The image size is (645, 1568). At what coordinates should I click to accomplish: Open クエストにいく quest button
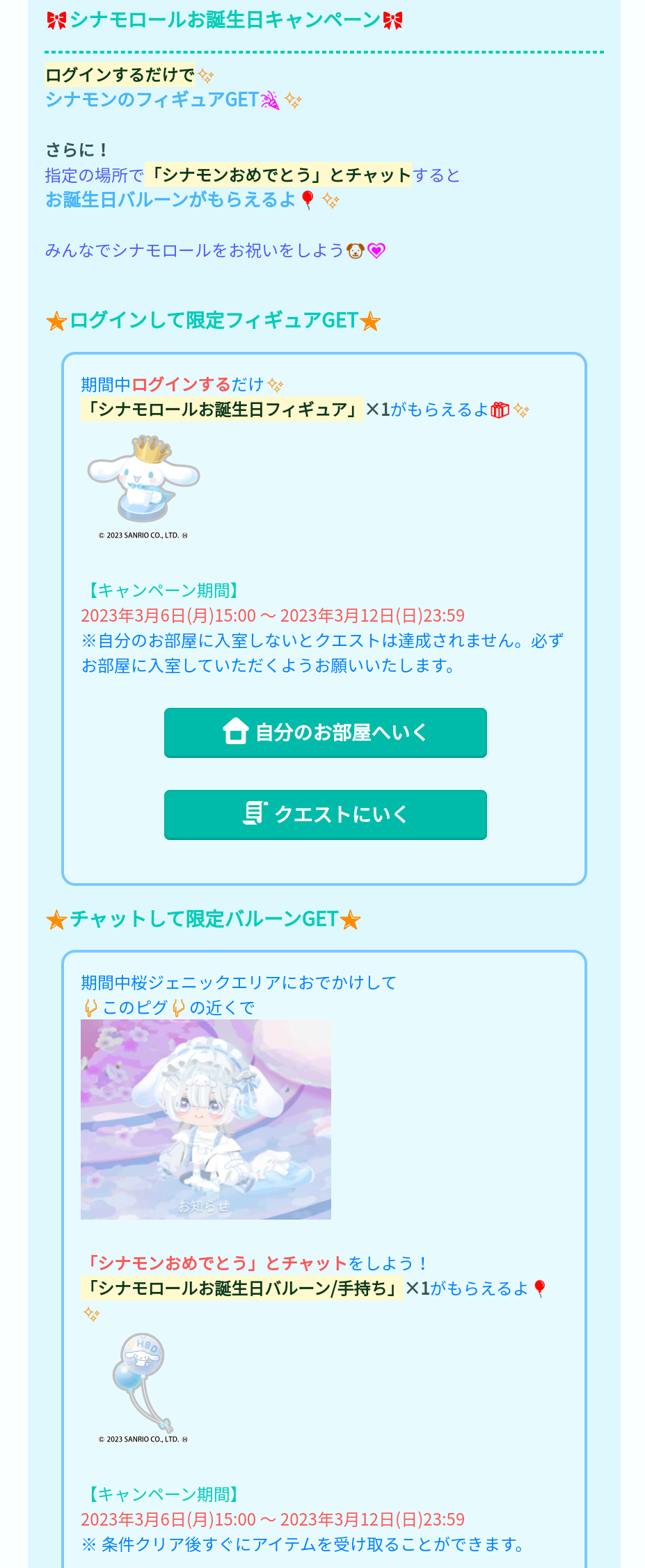pos(325,814)
